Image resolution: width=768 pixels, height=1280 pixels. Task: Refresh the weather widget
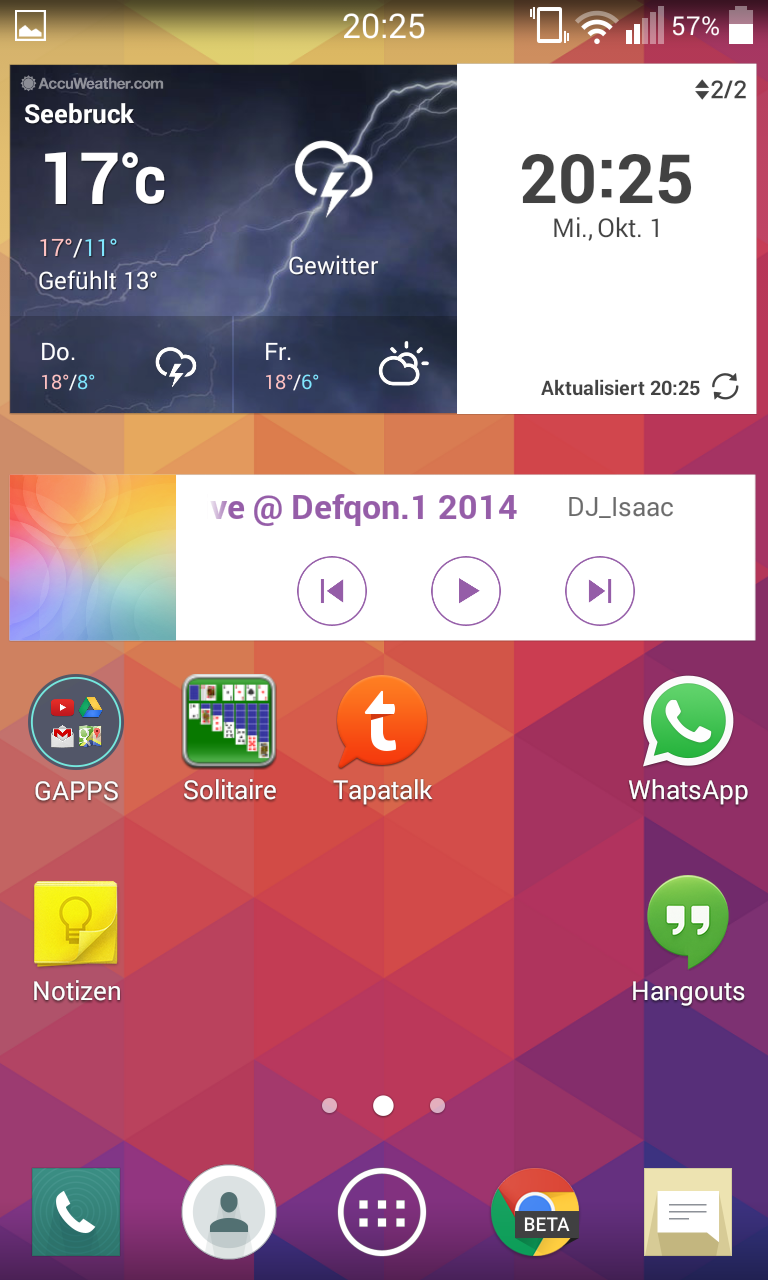click(725, 387)
